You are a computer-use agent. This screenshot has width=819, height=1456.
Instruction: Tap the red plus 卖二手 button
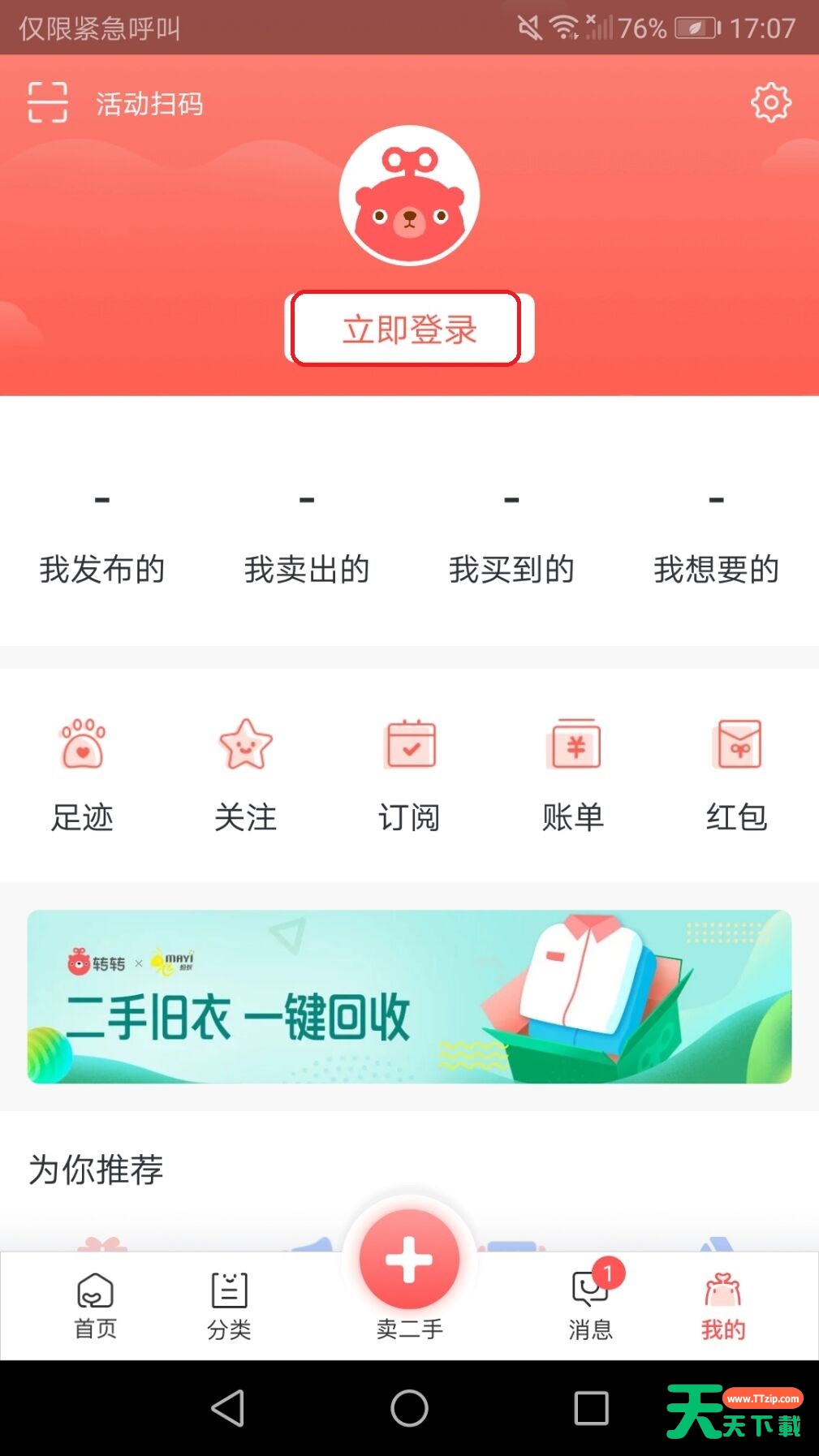pyautogui.click(x=409, y=1259)
